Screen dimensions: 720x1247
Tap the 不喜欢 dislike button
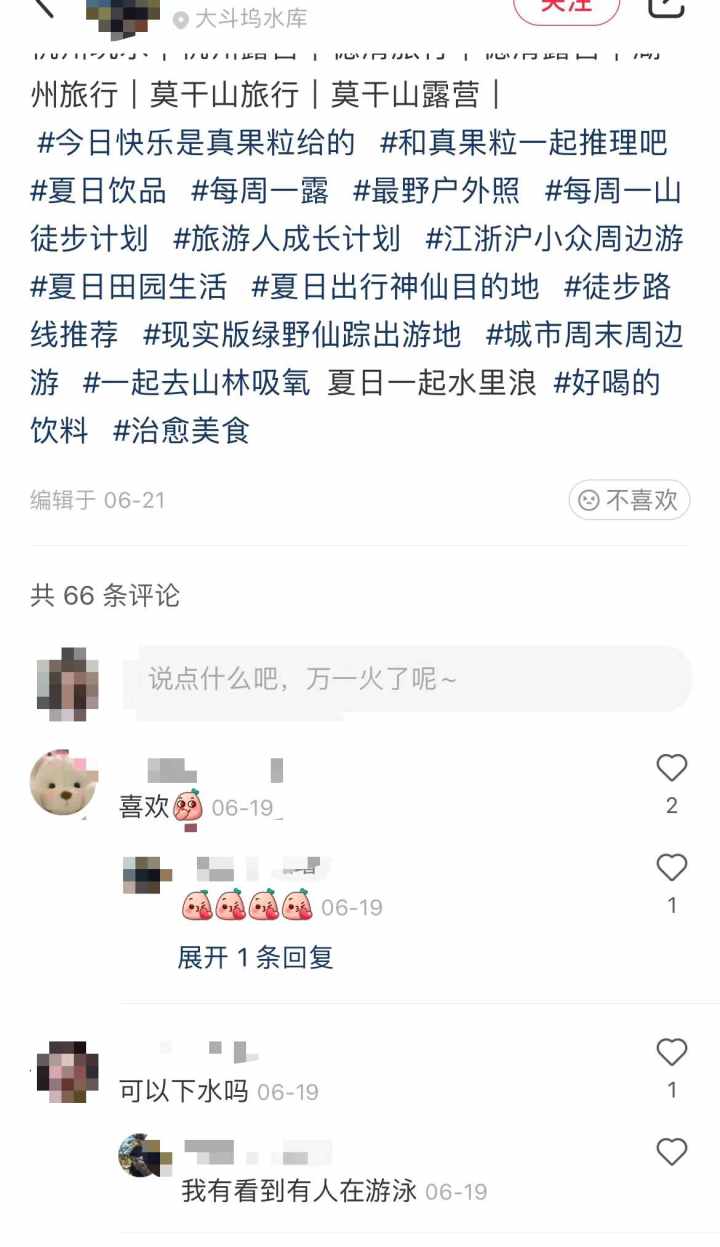[629, 500]
